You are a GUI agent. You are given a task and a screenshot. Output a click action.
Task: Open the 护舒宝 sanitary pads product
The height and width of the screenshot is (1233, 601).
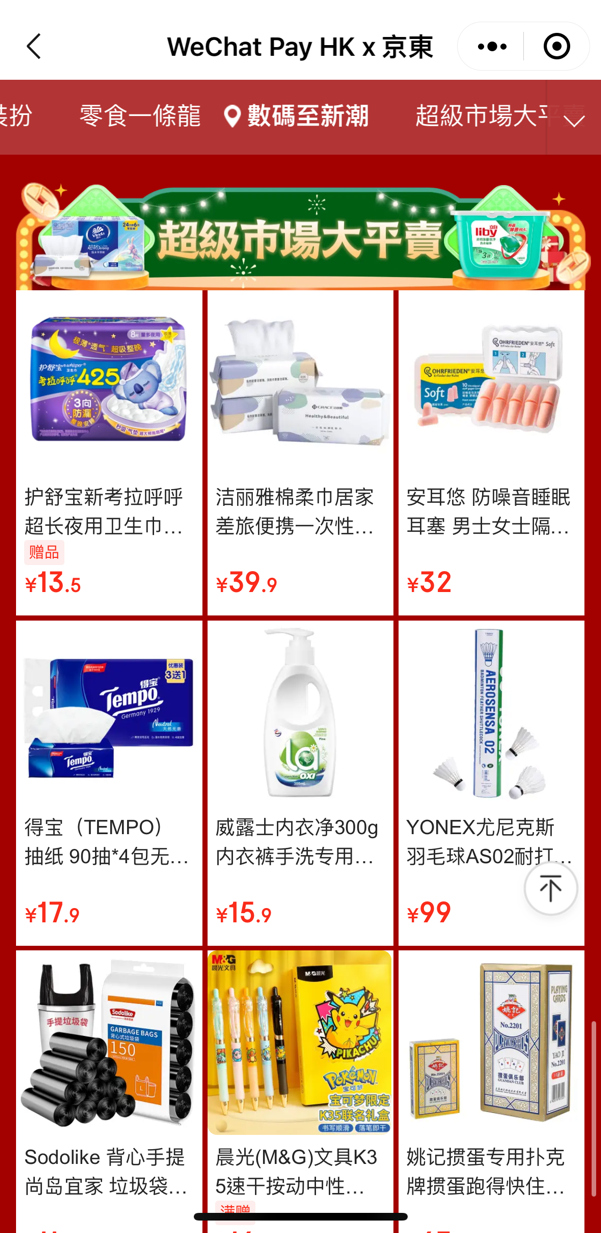point(109,452)
